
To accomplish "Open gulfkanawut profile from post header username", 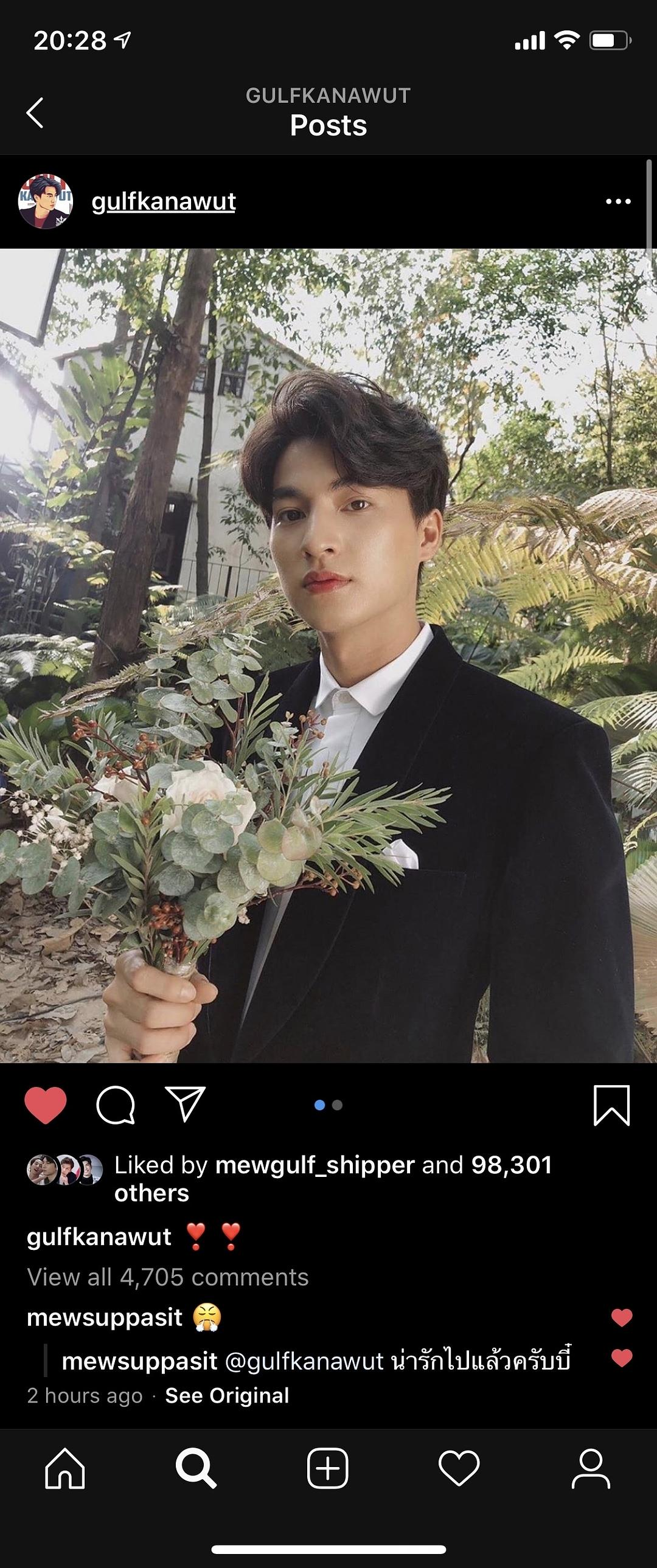I will [163, 201].
